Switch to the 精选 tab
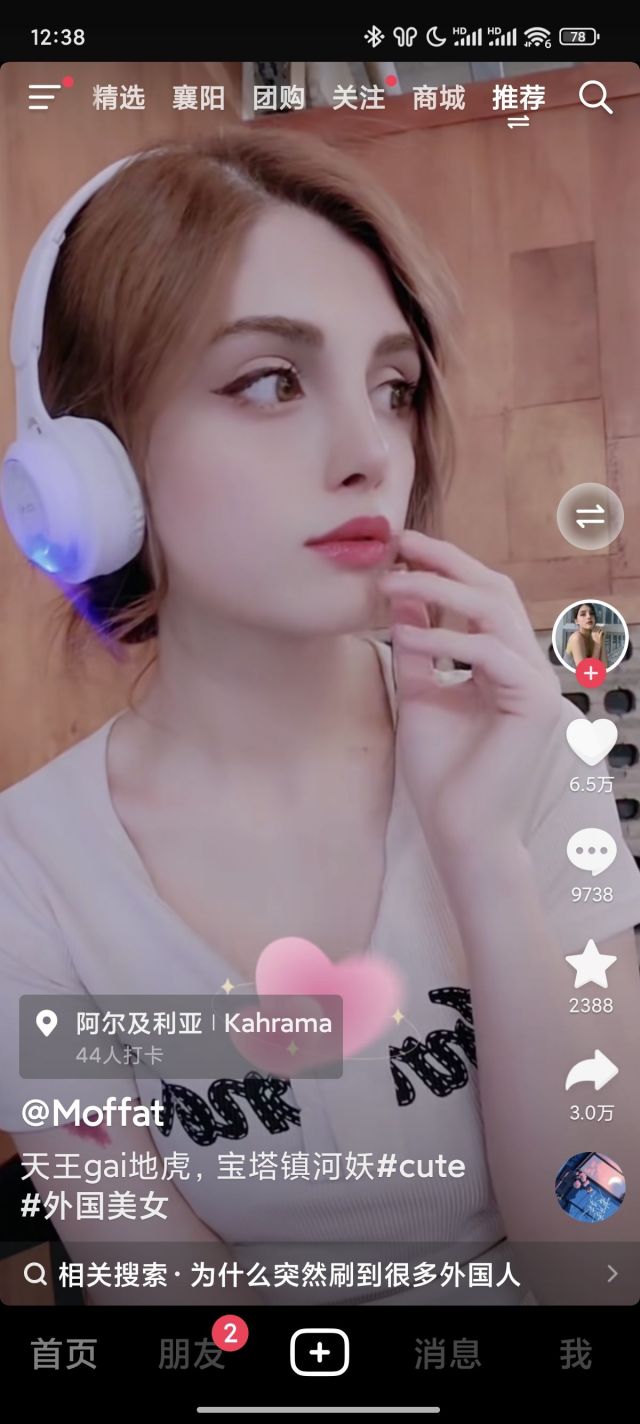This screenshot has height=1424, width=640. click(119, 98)
